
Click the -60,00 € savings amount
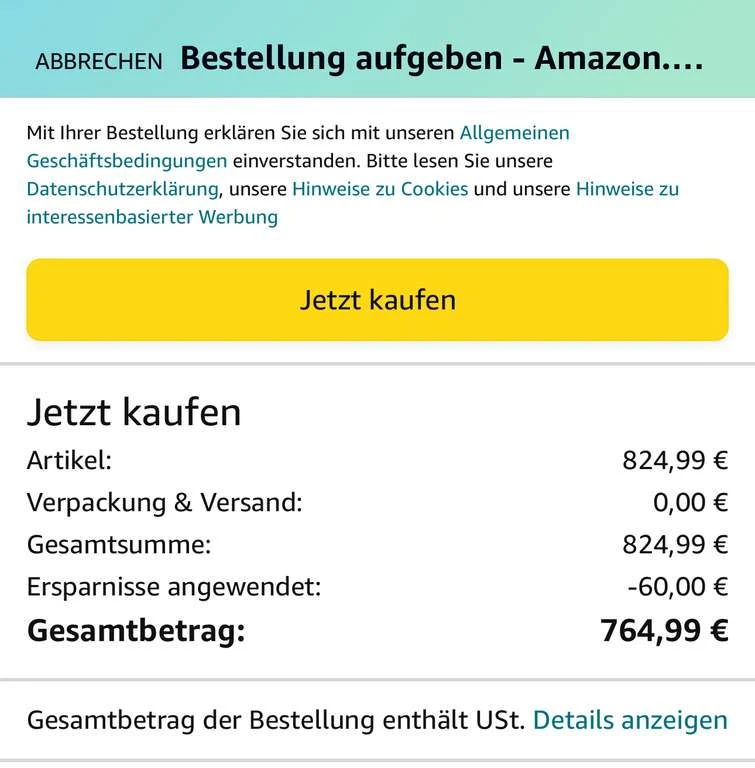click(x=683, y=587)
